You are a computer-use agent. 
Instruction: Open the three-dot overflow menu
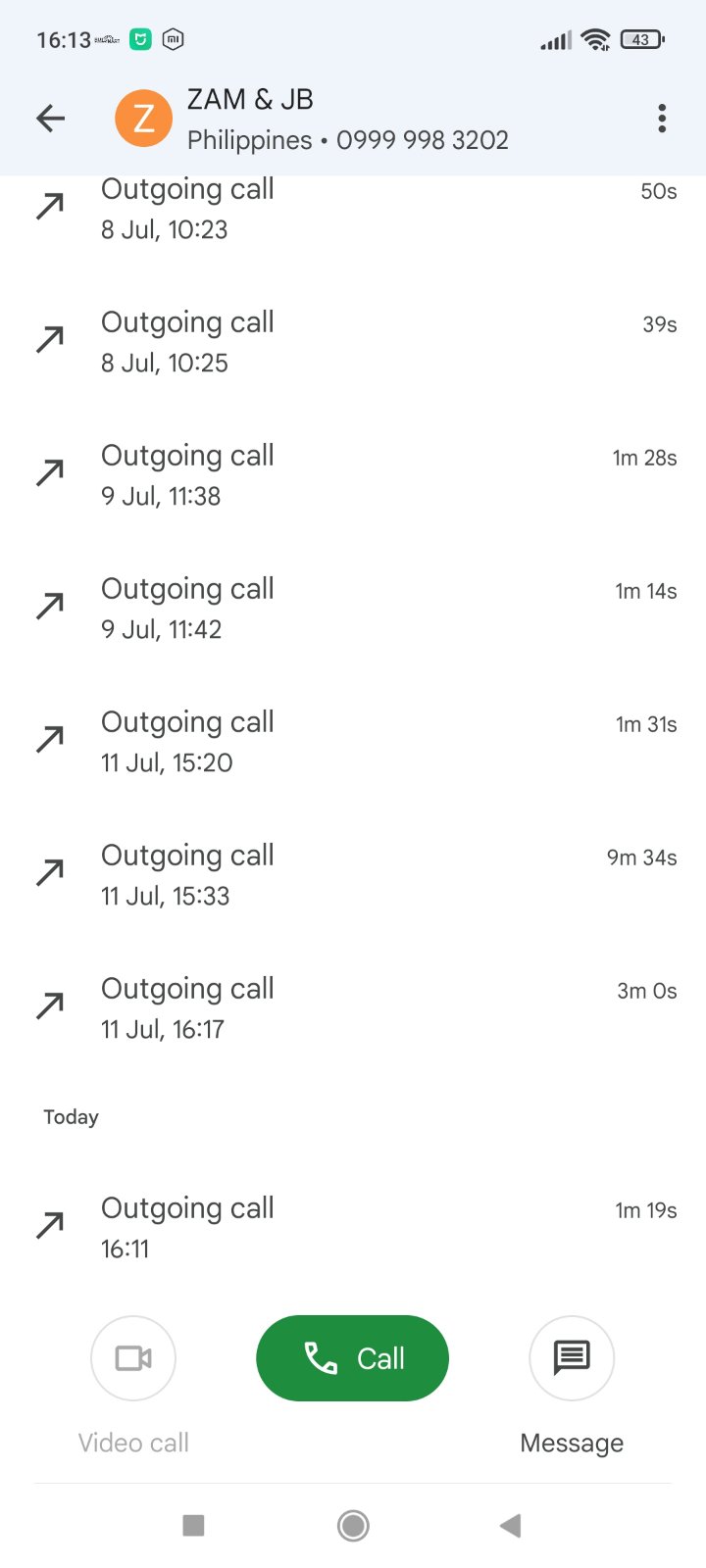(662, 119)
